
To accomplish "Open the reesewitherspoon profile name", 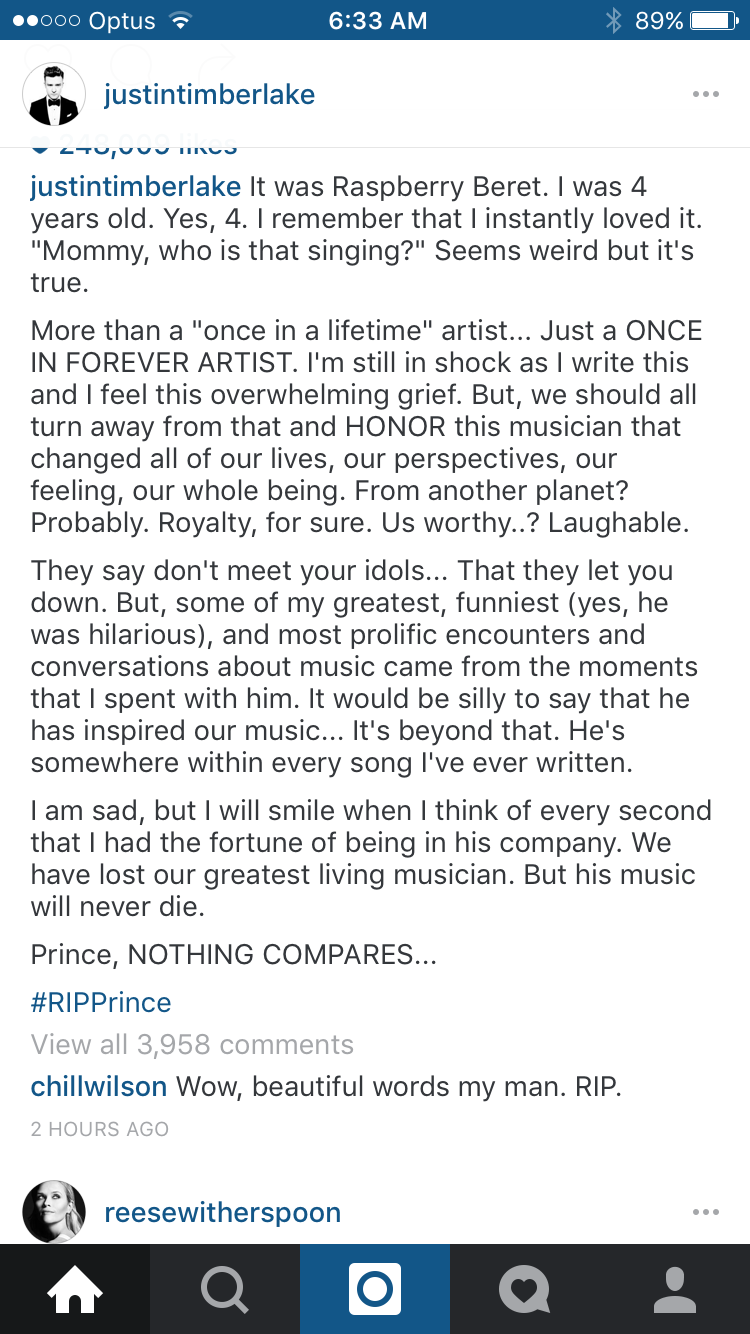I will coord(222,1213).
